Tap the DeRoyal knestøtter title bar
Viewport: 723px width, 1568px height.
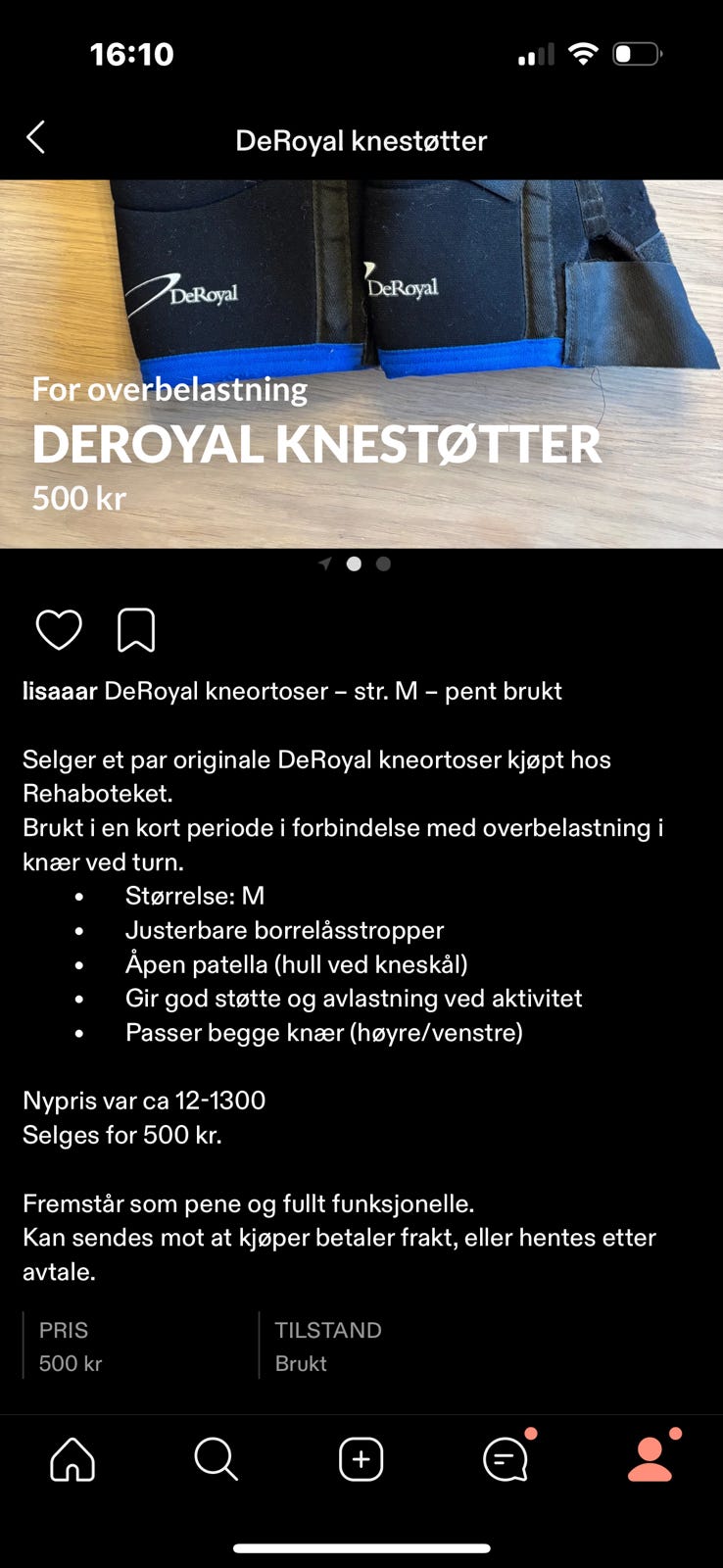[x=361, y=139]
